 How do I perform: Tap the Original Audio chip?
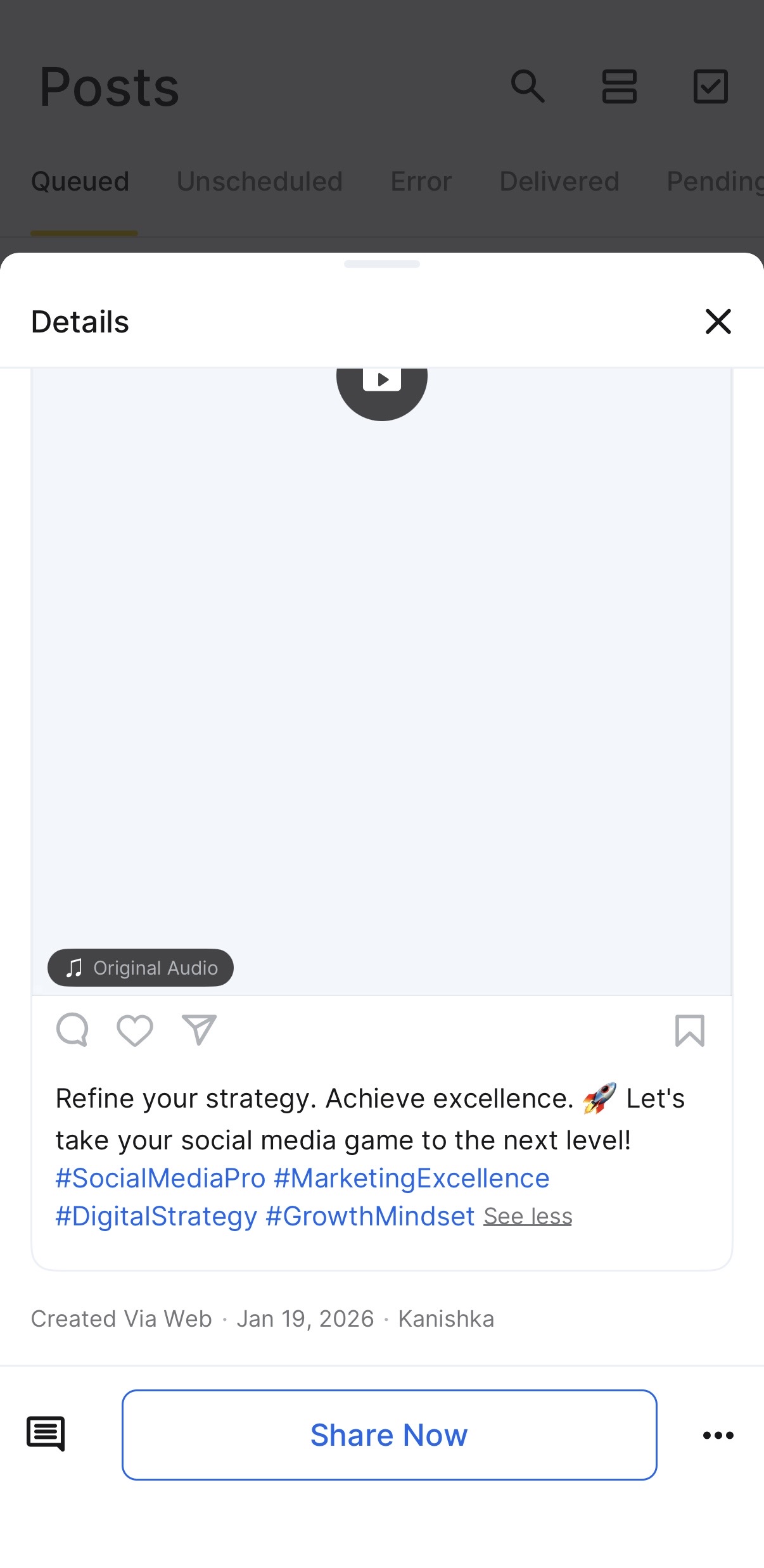pos(141,968)
